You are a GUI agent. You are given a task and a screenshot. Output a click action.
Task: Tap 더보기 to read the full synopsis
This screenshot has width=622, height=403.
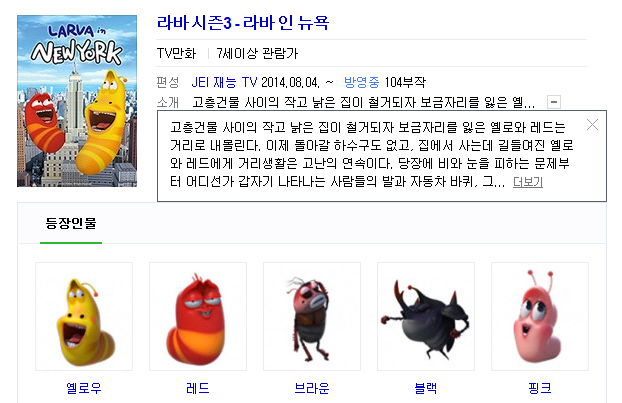(527, 182)
